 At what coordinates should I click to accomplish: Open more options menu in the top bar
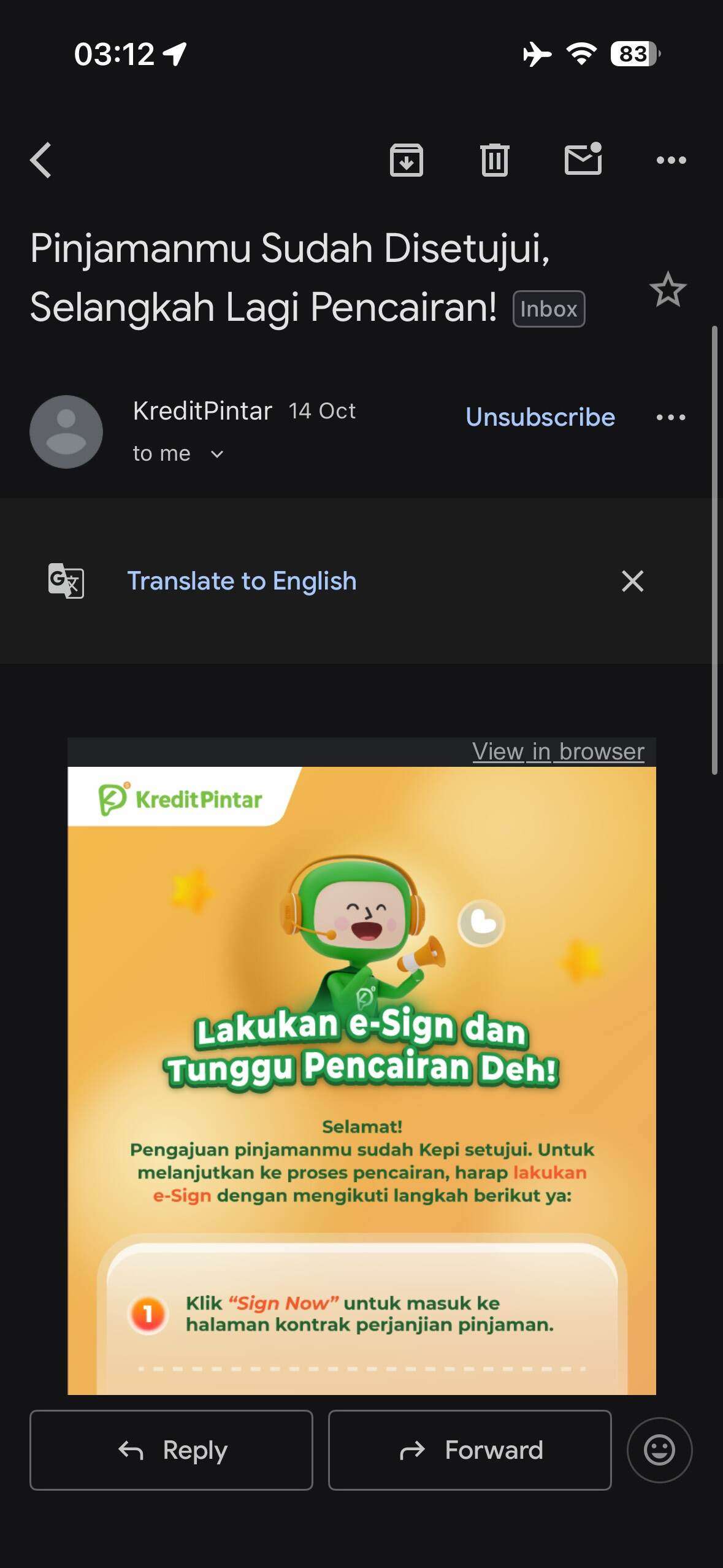point(671,160)
